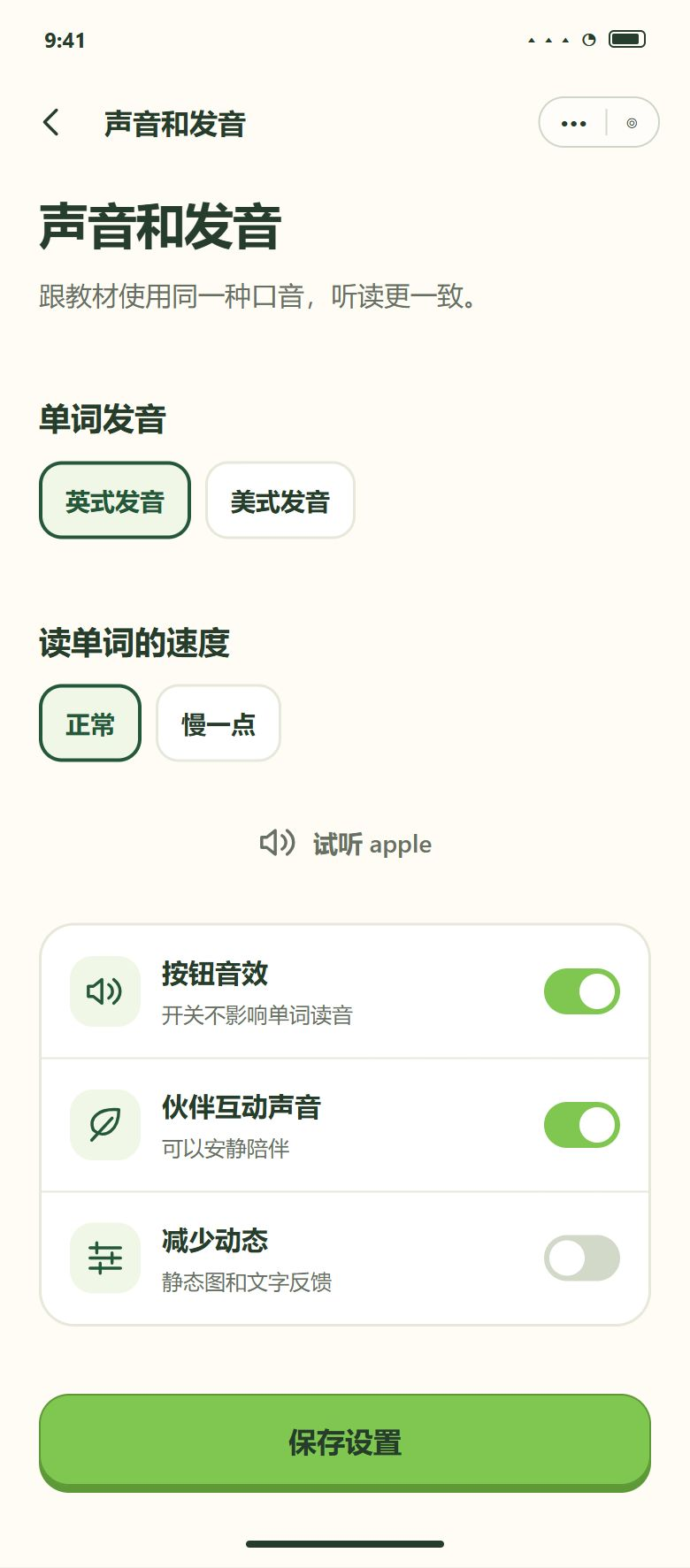Play 试听 apple sample audio
The image size is (690, 1568).
point(345,844)
